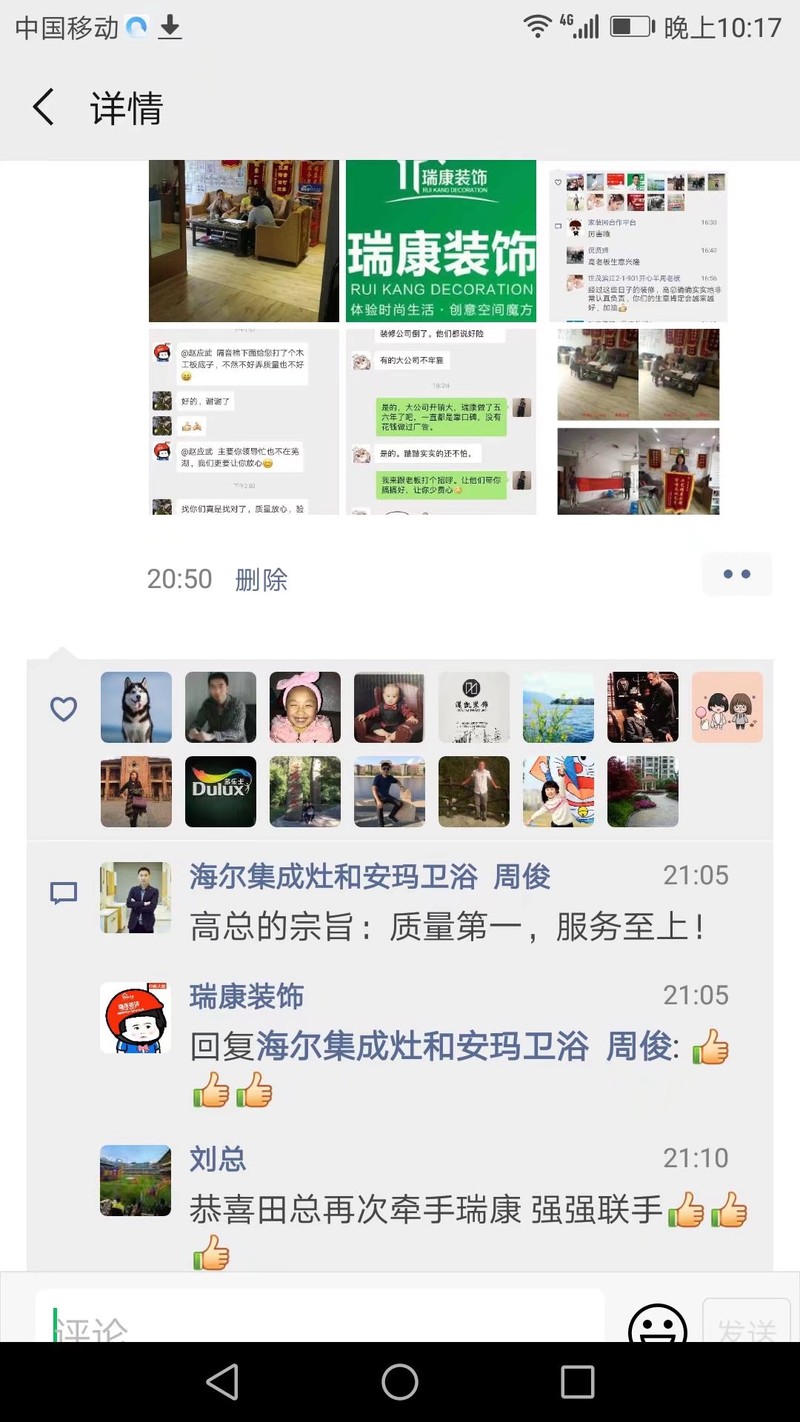Screen dimensions: 800x1422
Task: Open the 瑞康装饰 green logo photo
Action: click(441, 241)
